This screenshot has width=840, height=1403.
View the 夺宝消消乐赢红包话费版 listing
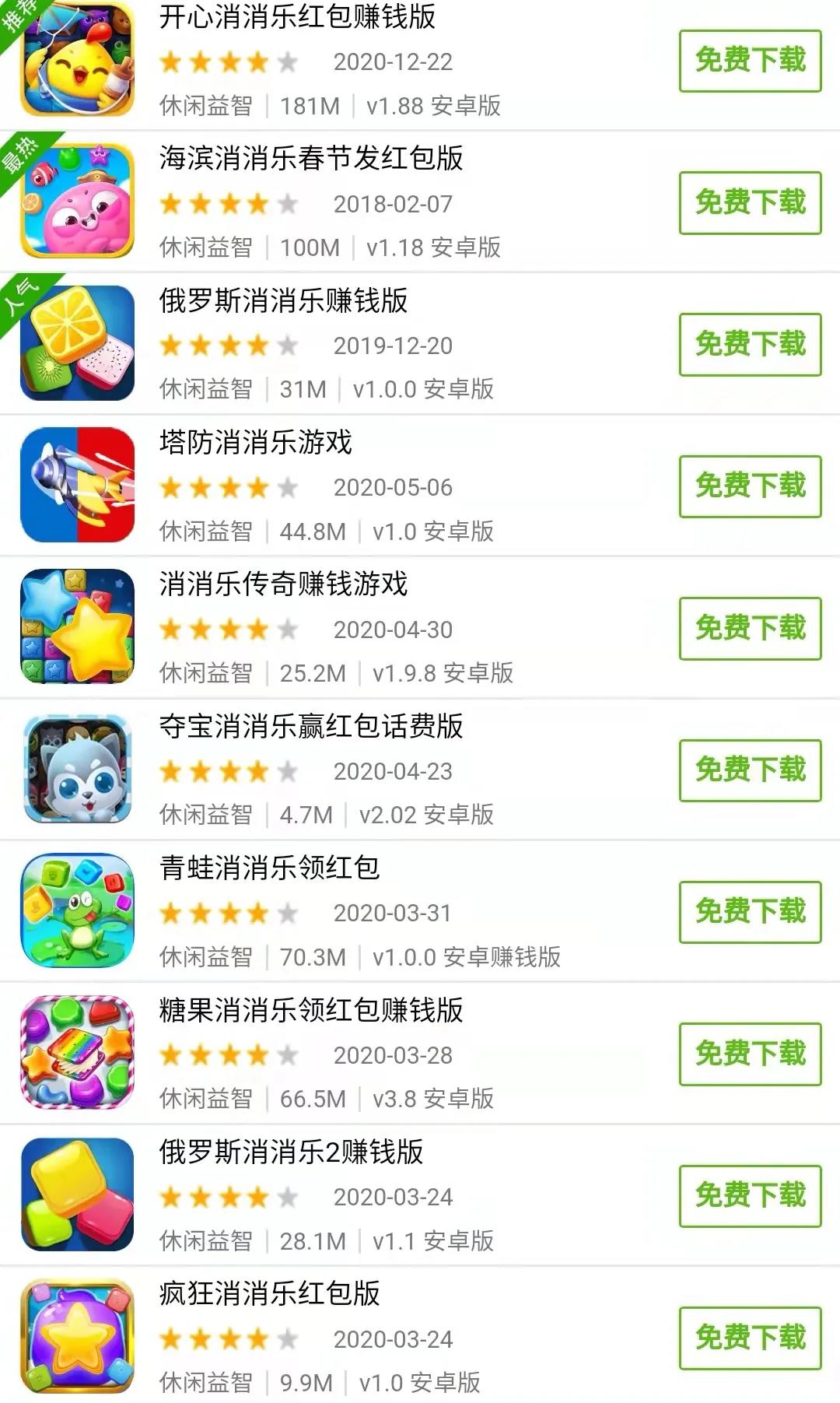(x=311, y=727)
